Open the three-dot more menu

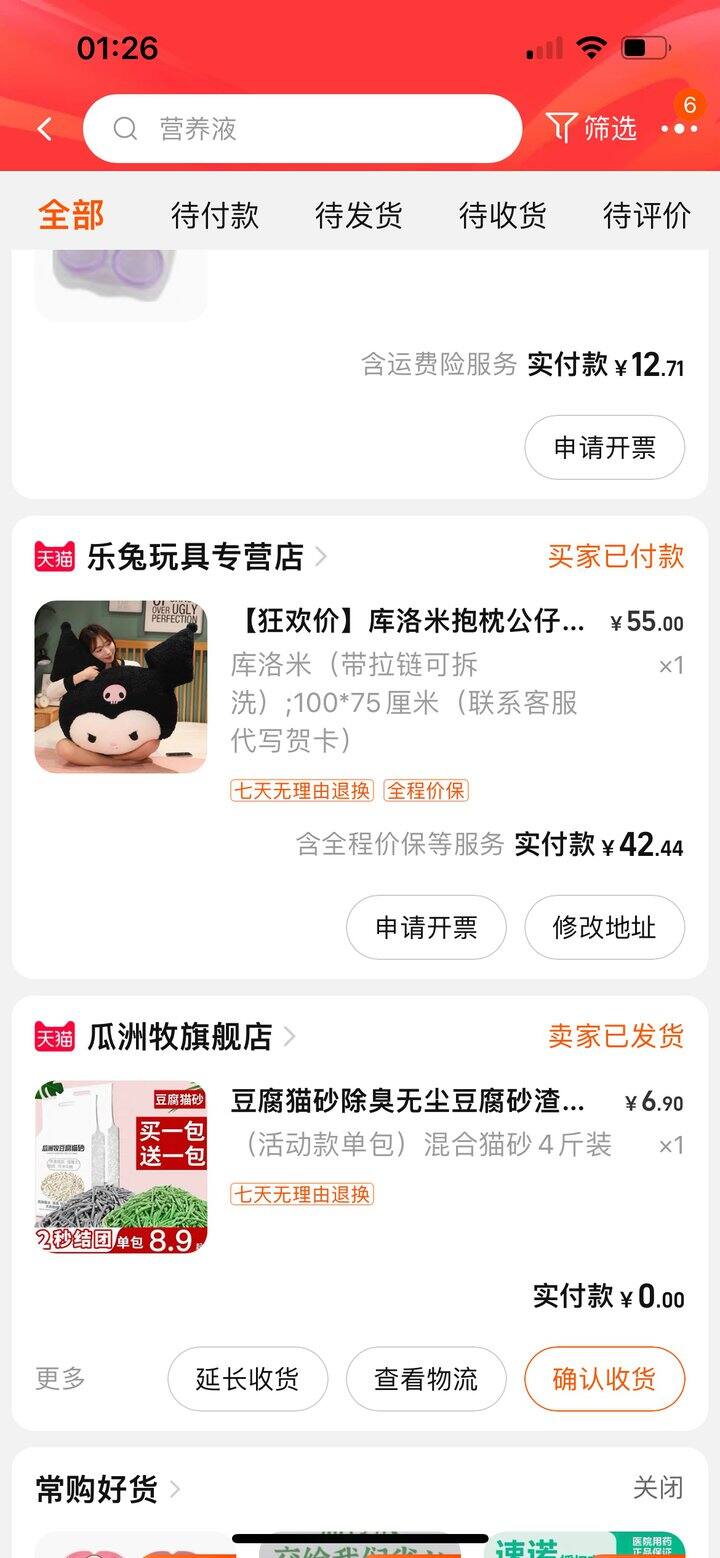pos(680,129)
